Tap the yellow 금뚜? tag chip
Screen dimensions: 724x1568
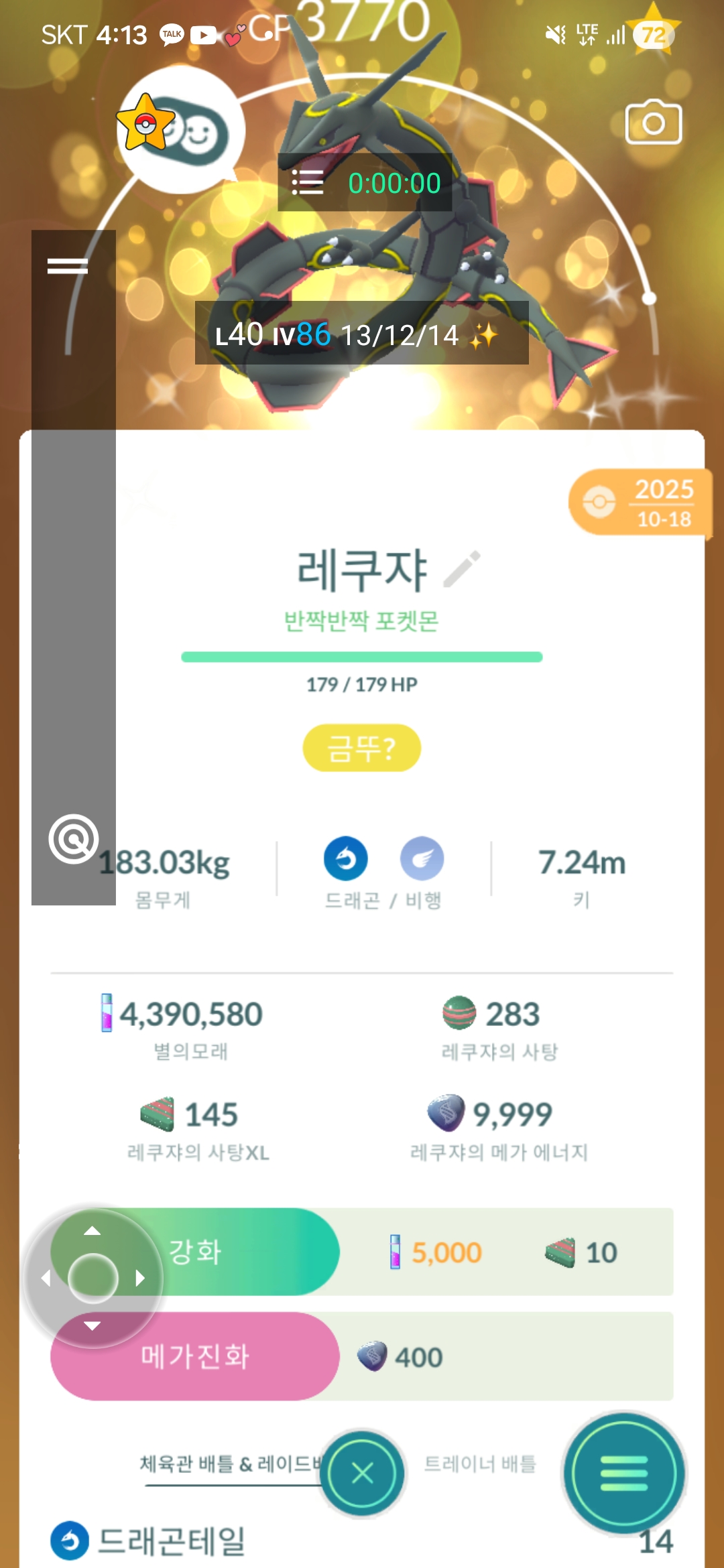click(361, 748)
